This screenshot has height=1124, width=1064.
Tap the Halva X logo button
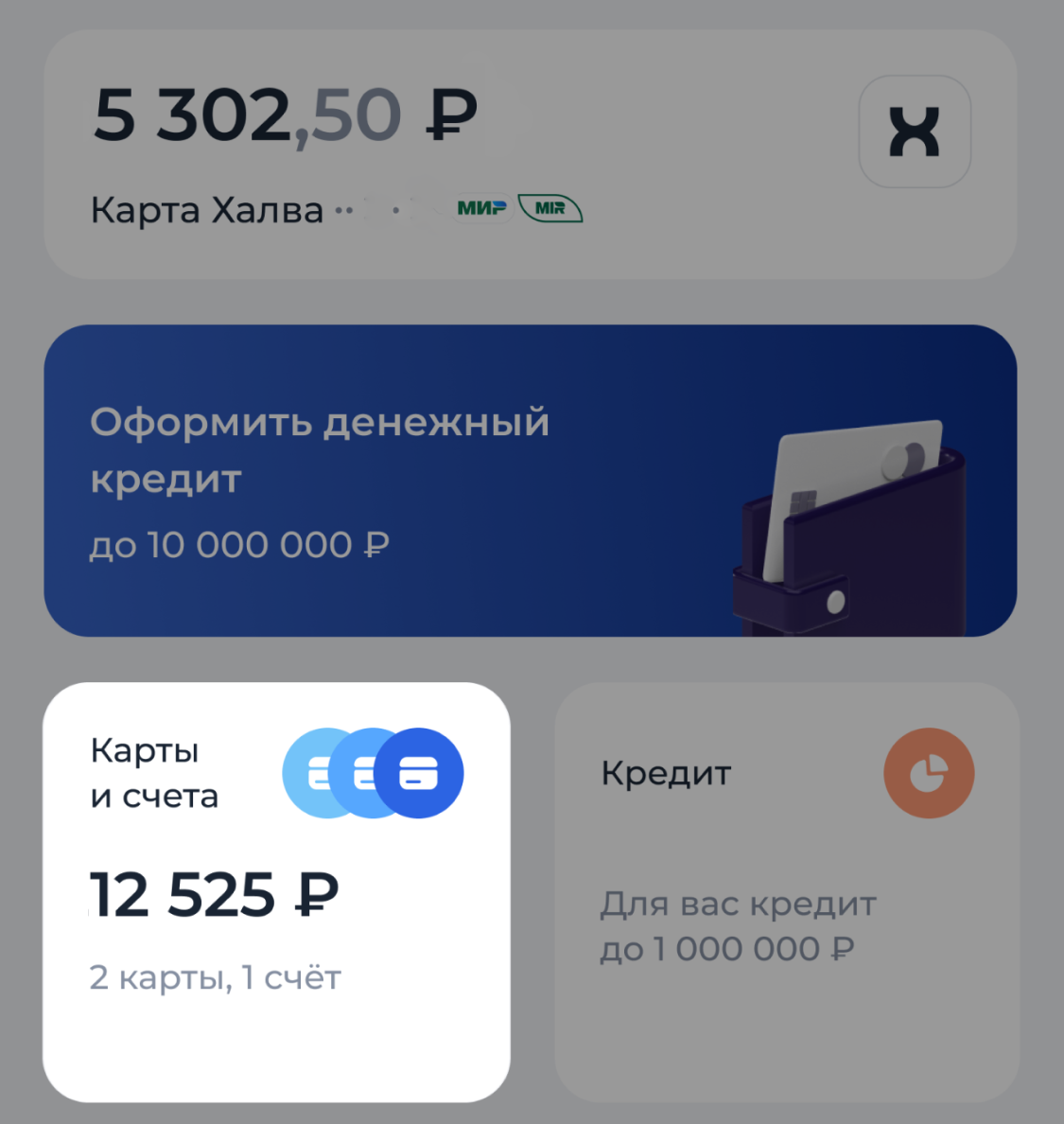(x=914, y=132)
